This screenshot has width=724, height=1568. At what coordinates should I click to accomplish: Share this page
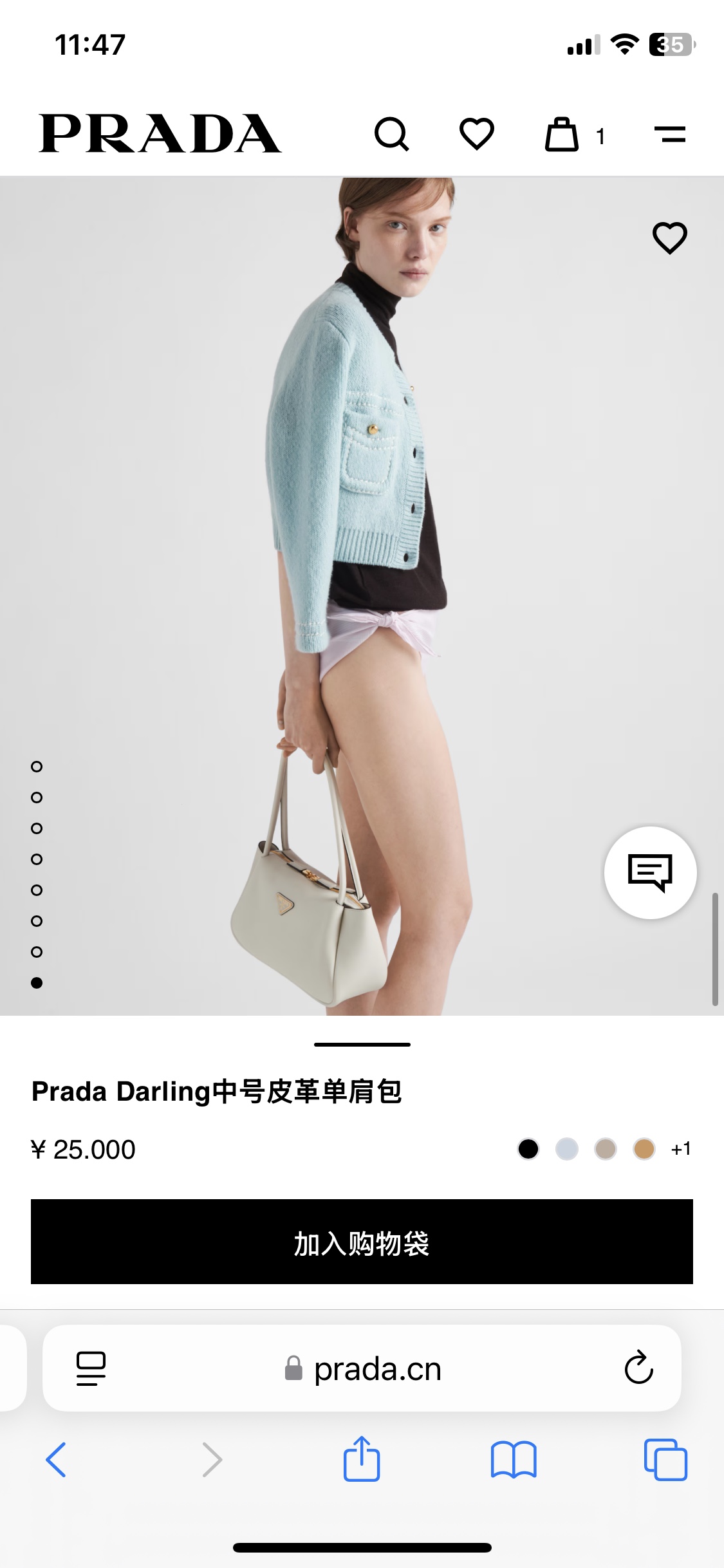362,1459
